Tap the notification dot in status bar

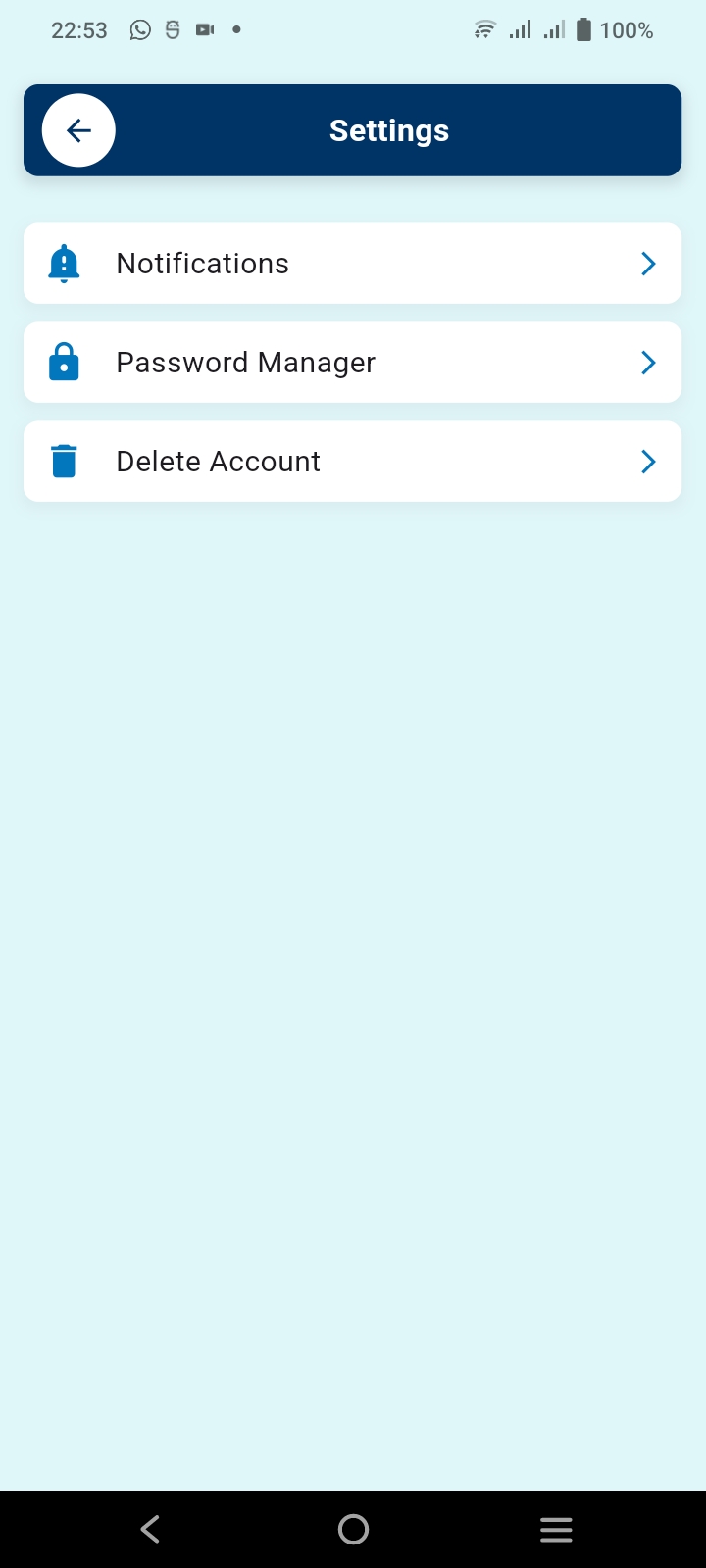pyautogui.click(x=236, y=30)
